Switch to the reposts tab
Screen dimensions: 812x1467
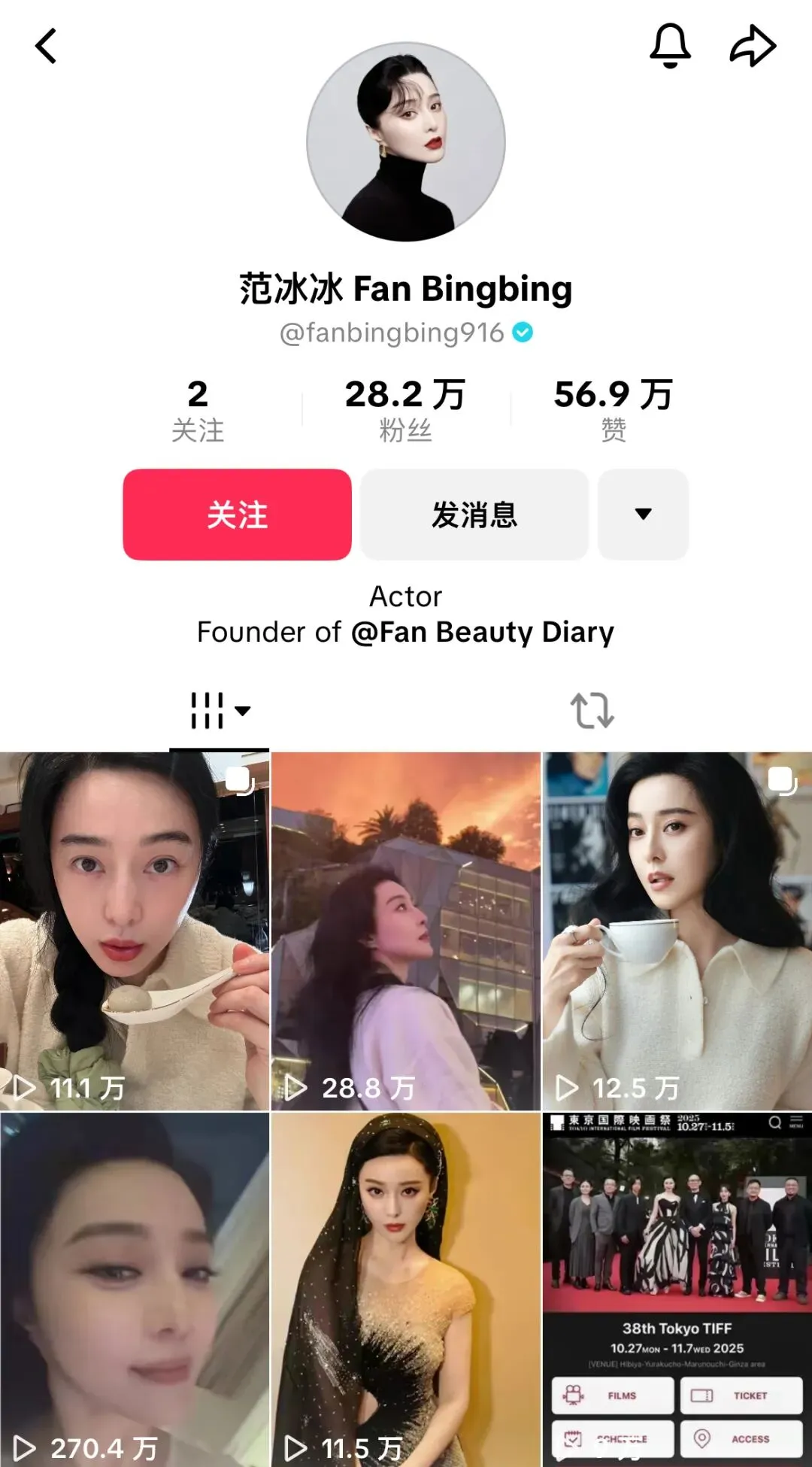(592, 709)
